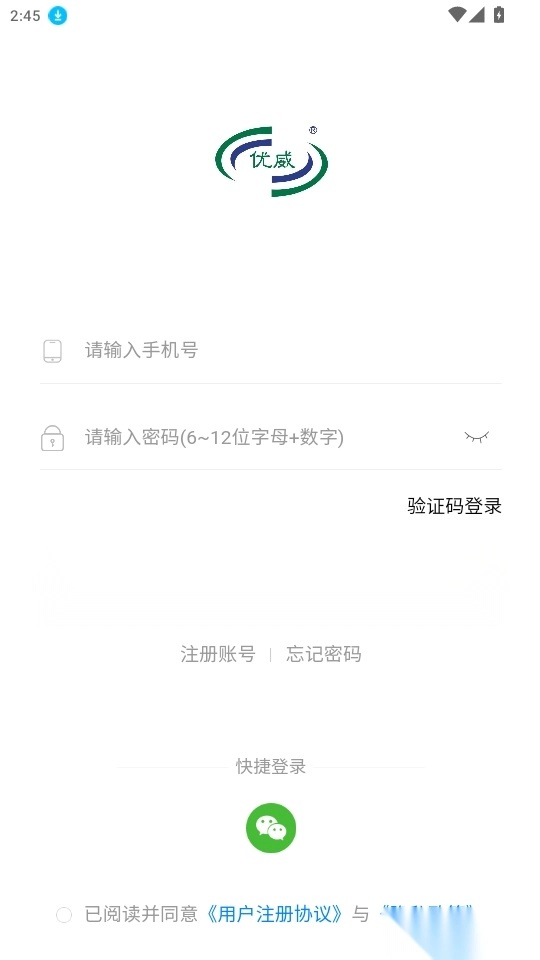Open 《用户注册协议》 user agreement link

[x=275, y=914]
